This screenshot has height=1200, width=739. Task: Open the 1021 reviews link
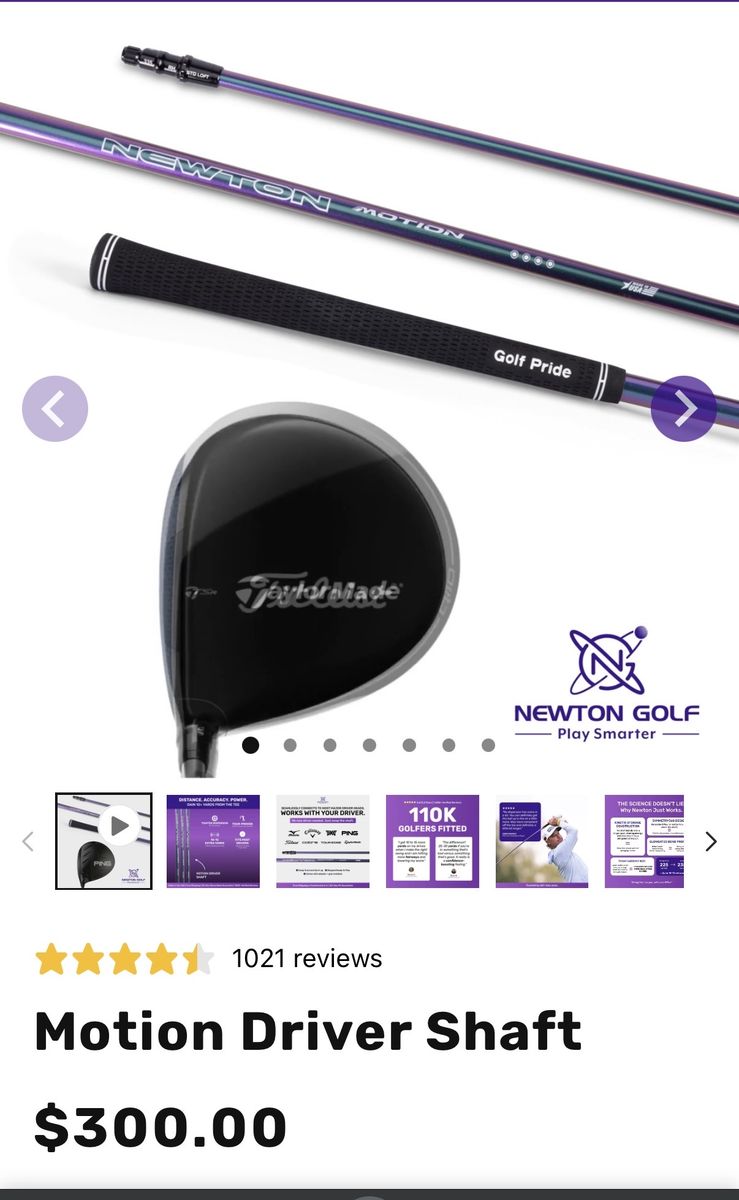coord(307,959)
